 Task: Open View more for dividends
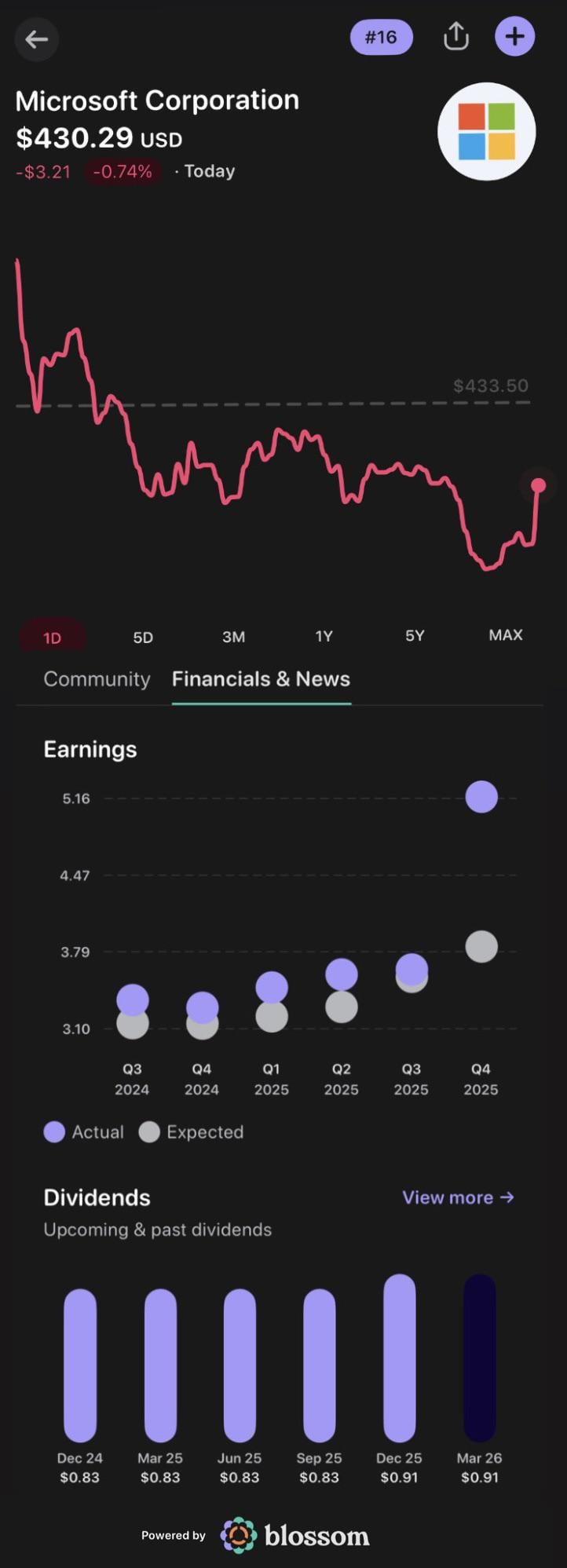click(x=458, y=1197)
